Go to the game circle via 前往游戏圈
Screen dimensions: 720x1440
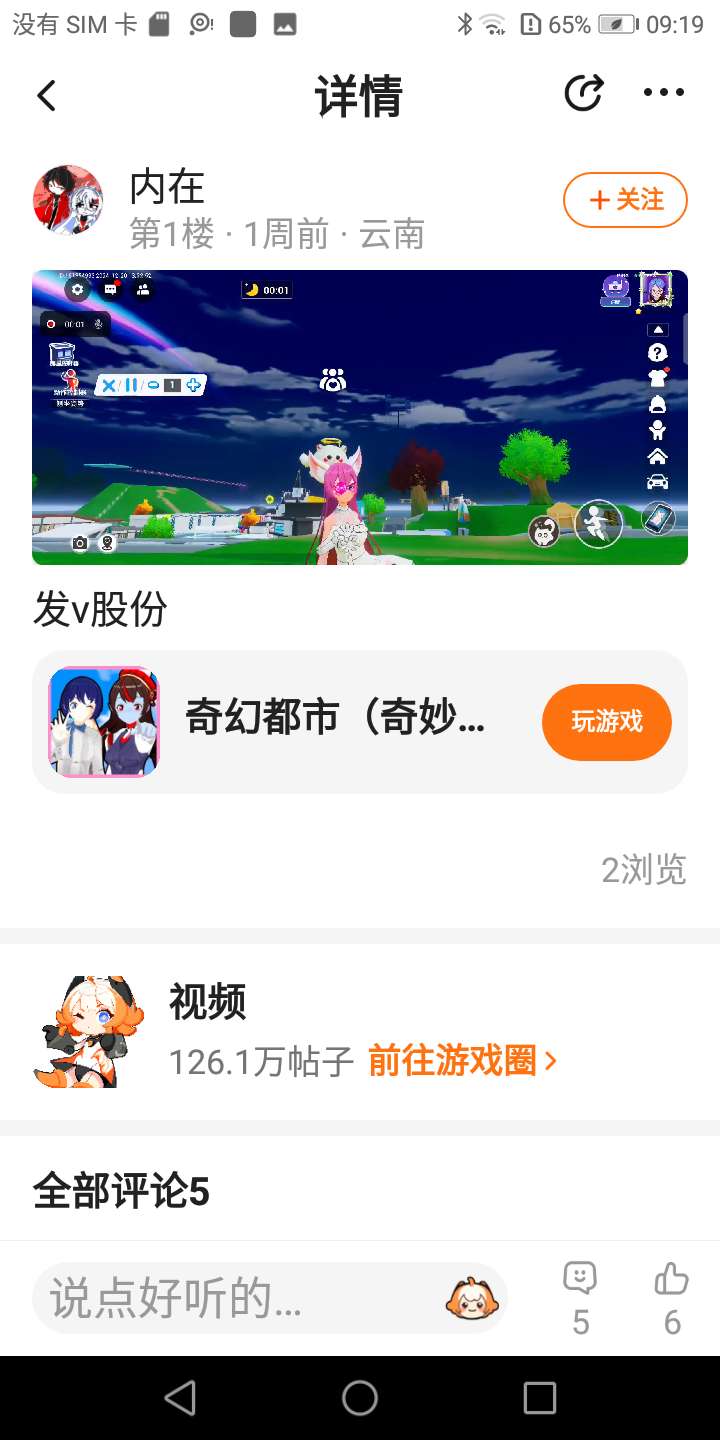462,1061
